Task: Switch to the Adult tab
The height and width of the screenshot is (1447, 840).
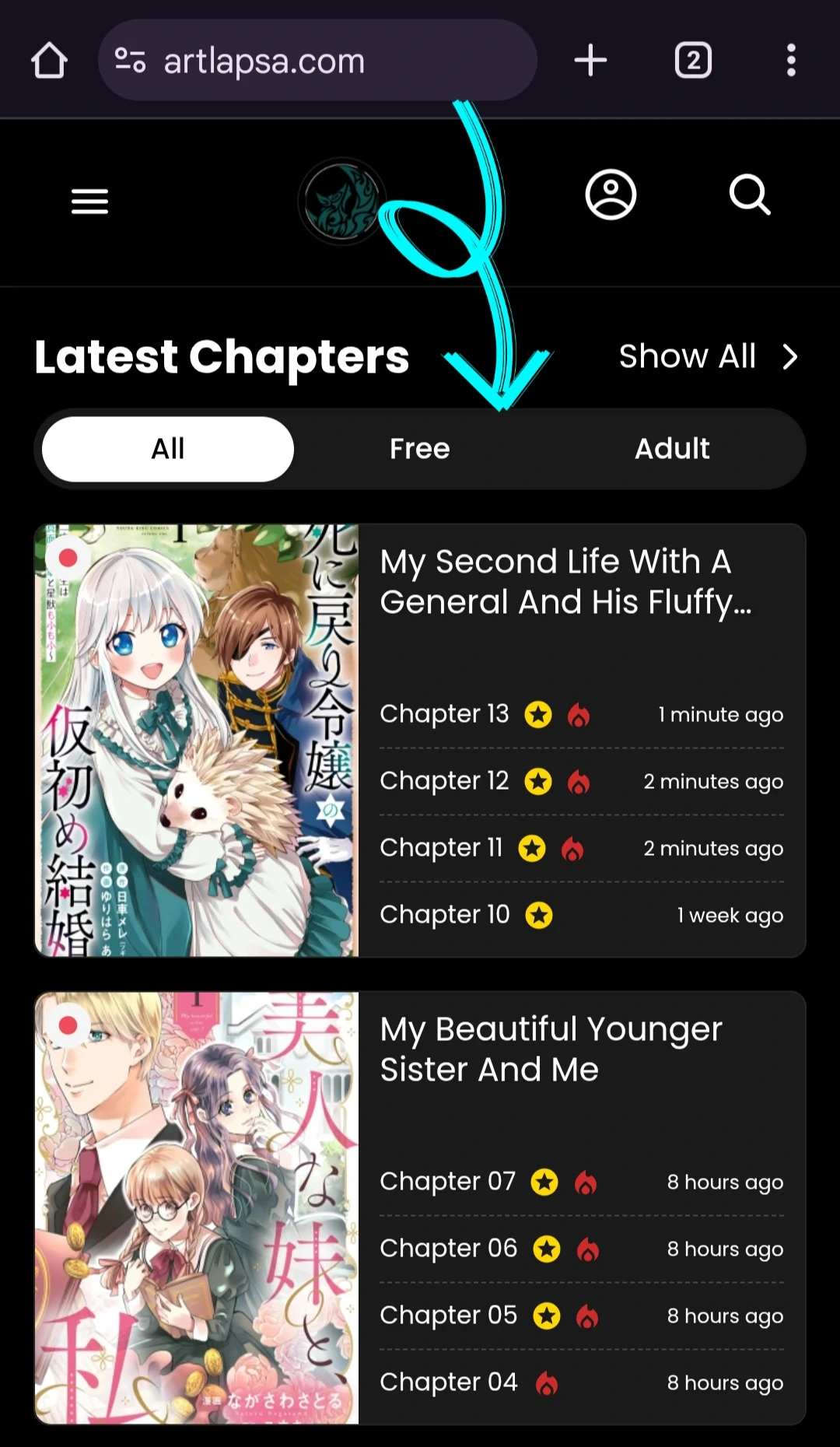Action: point(672,449)
